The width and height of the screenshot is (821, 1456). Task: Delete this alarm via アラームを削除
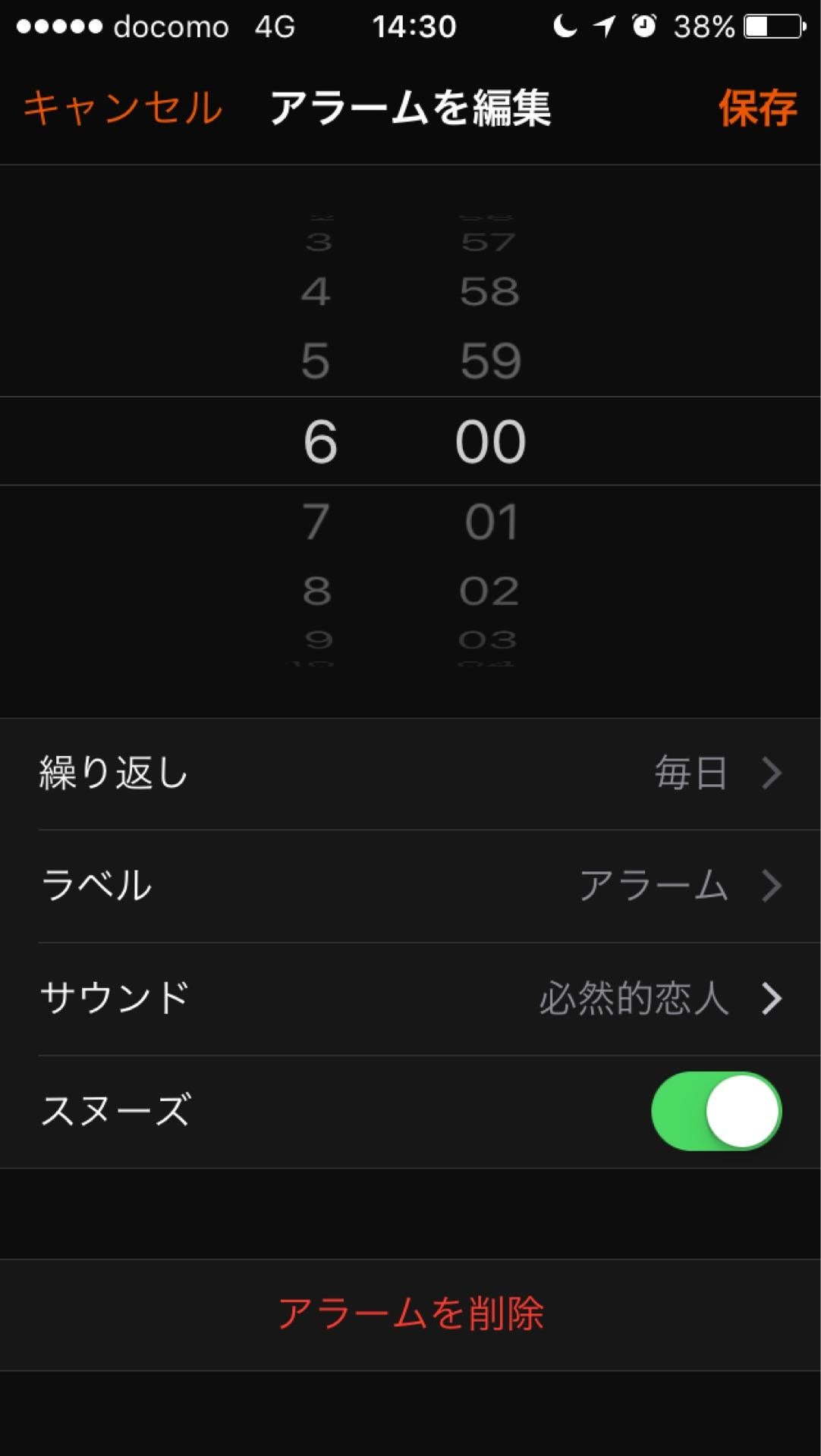click(x=410, y=1313)
